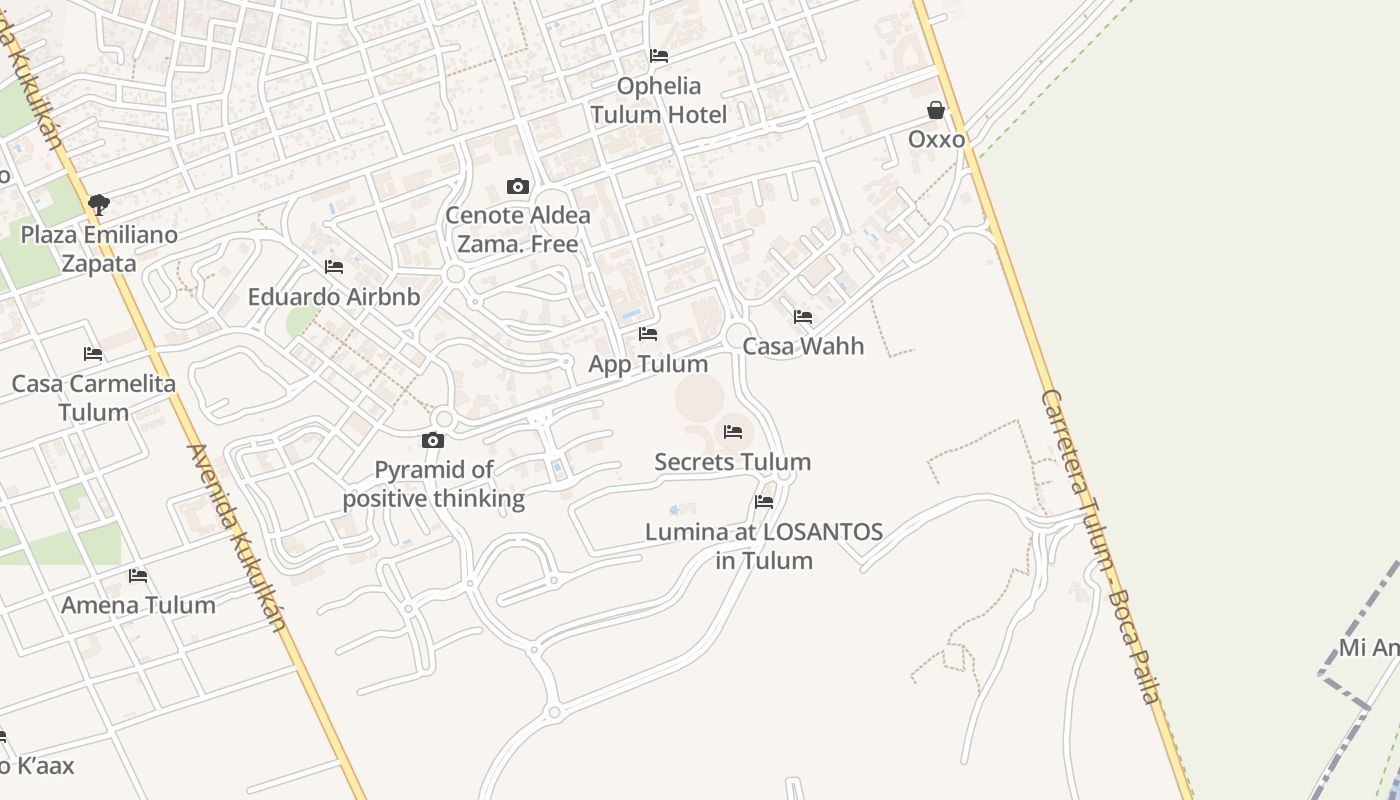The width and height of the screenshot is (1400, 800).
Task: Select the Eduardo Airbnb lodging marker
Action: click(x=334, y=267)
